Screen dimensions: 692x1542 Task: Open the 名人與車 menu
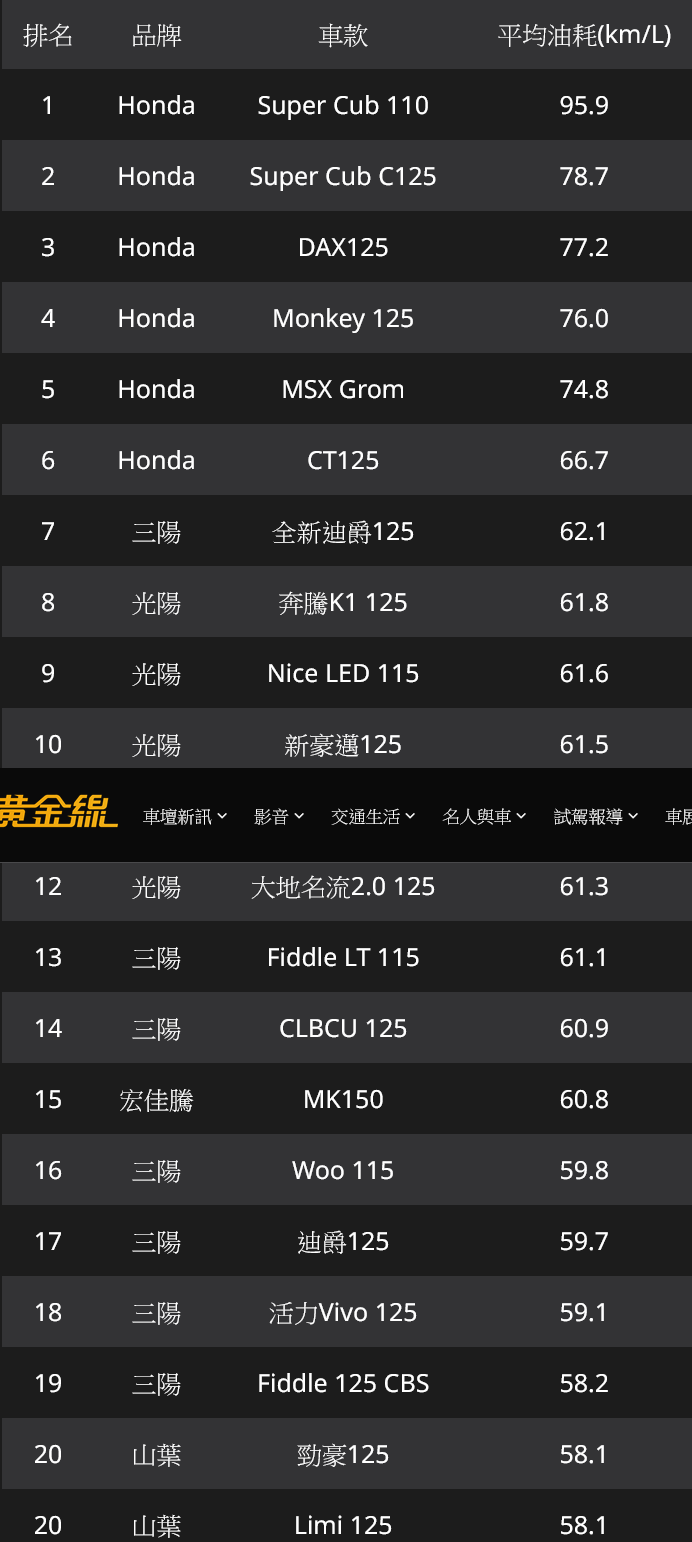coord(485,817)
